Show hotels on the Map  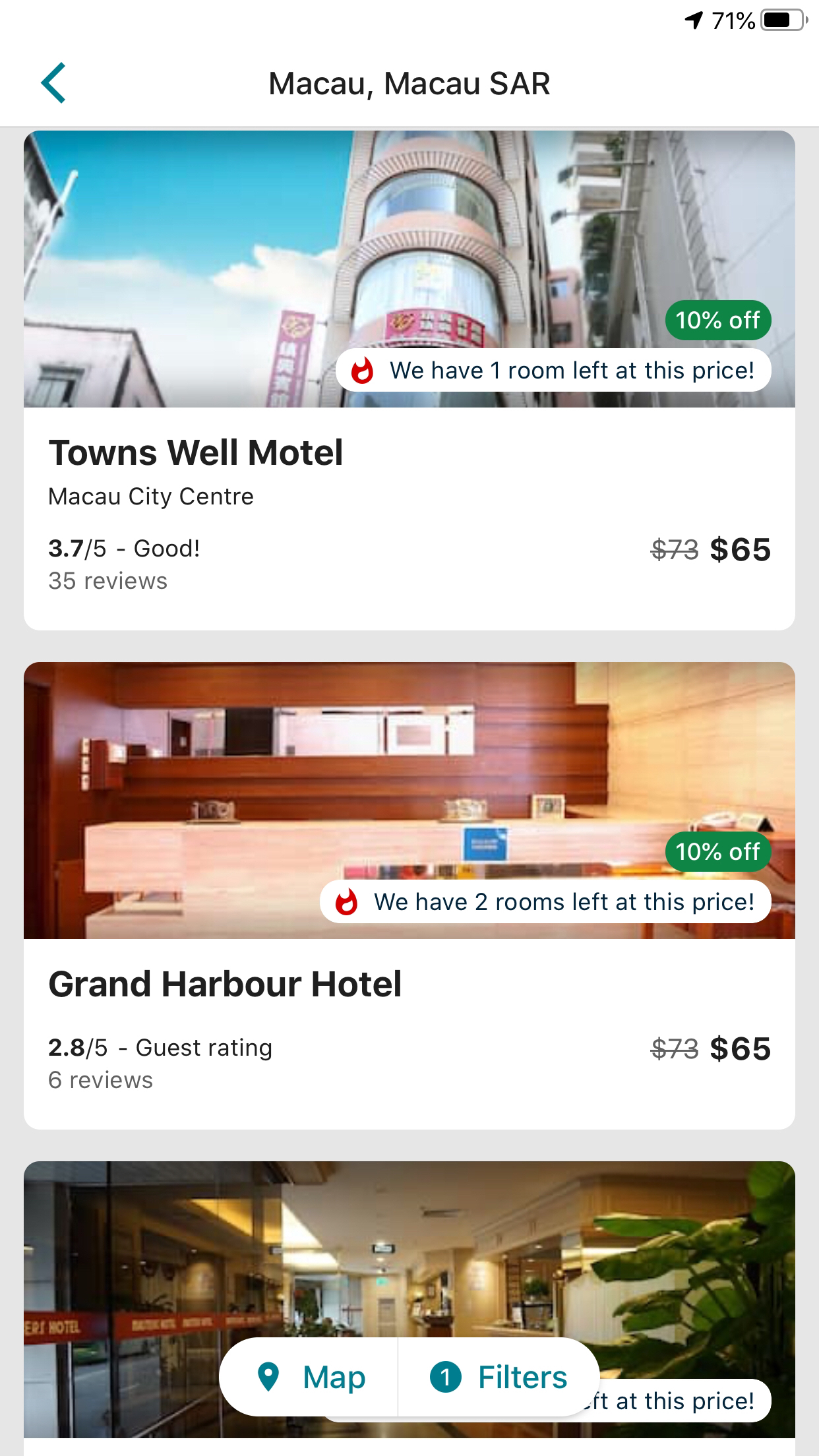[x=310, y=1378]
